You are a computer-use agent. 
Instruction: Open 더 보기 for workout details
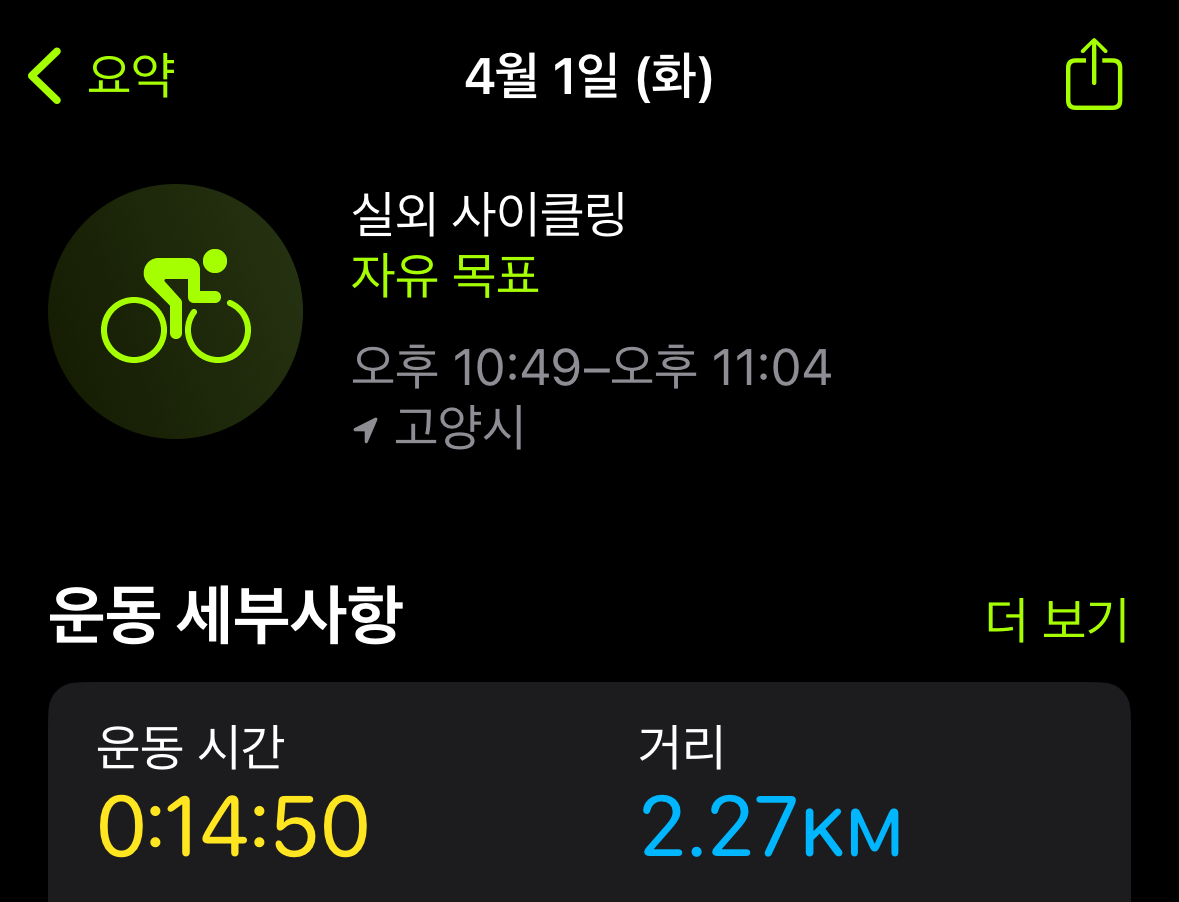coord(1056,620)
